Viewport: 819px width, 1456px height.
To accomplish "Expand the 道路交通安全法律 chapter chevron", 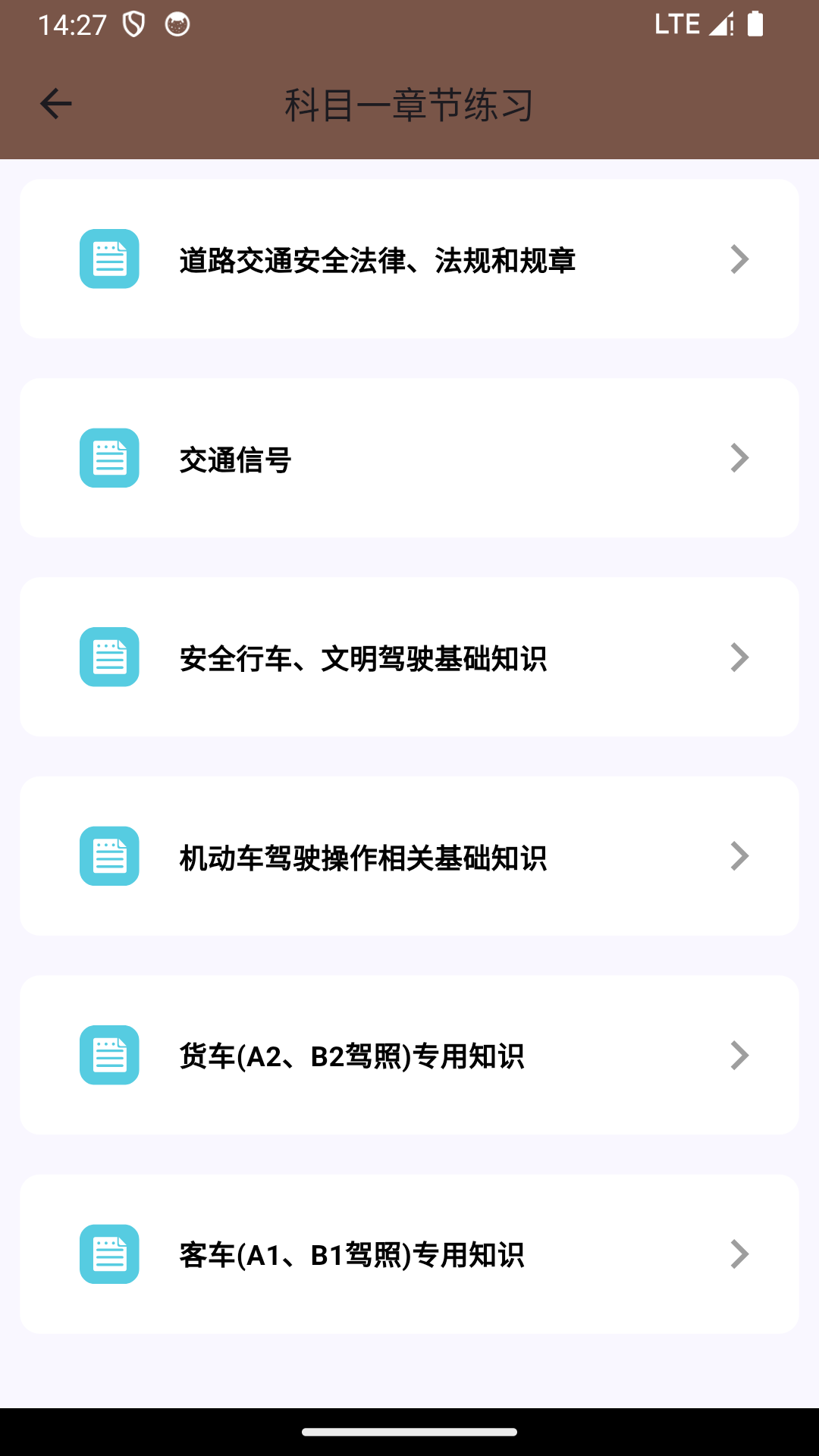I will pos(739,259).
